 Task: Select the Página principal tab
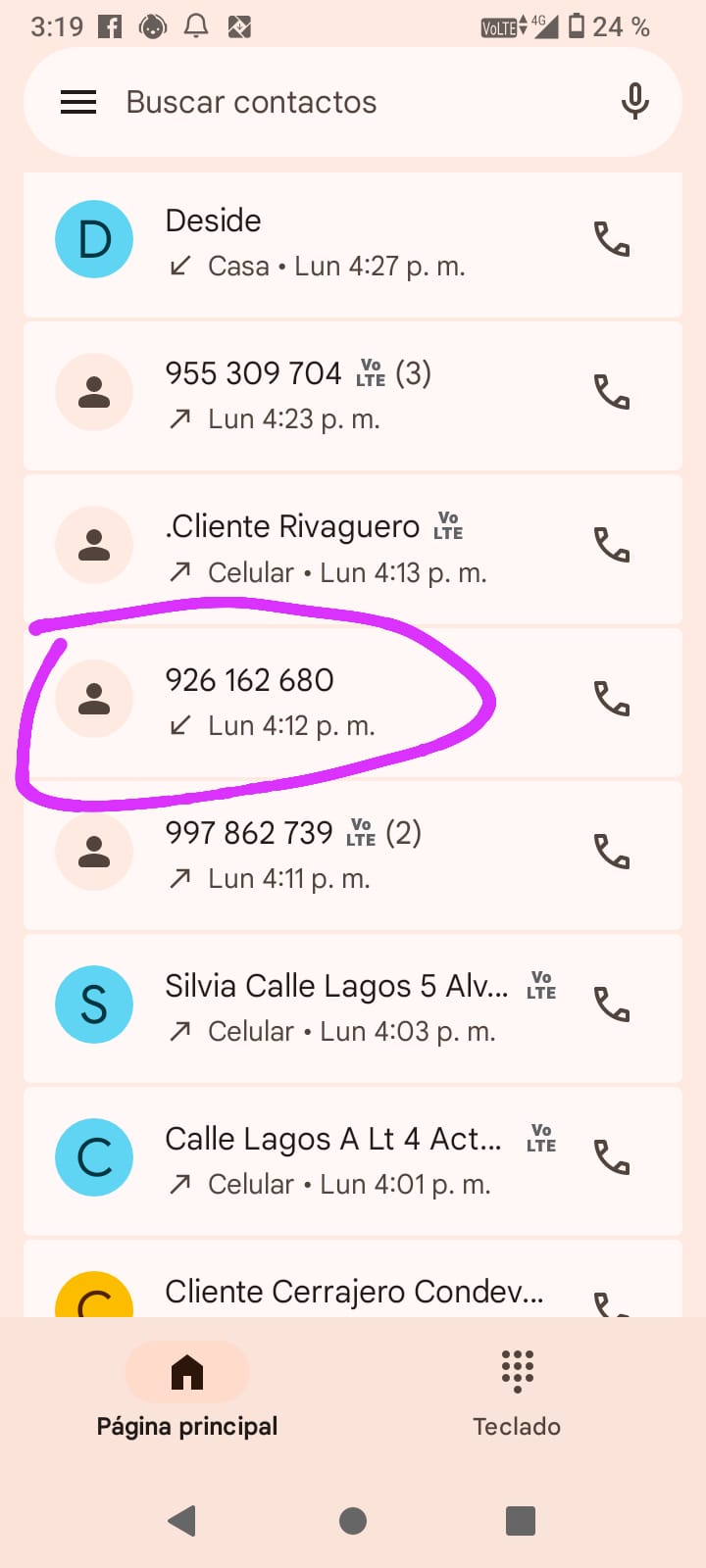187,1392
